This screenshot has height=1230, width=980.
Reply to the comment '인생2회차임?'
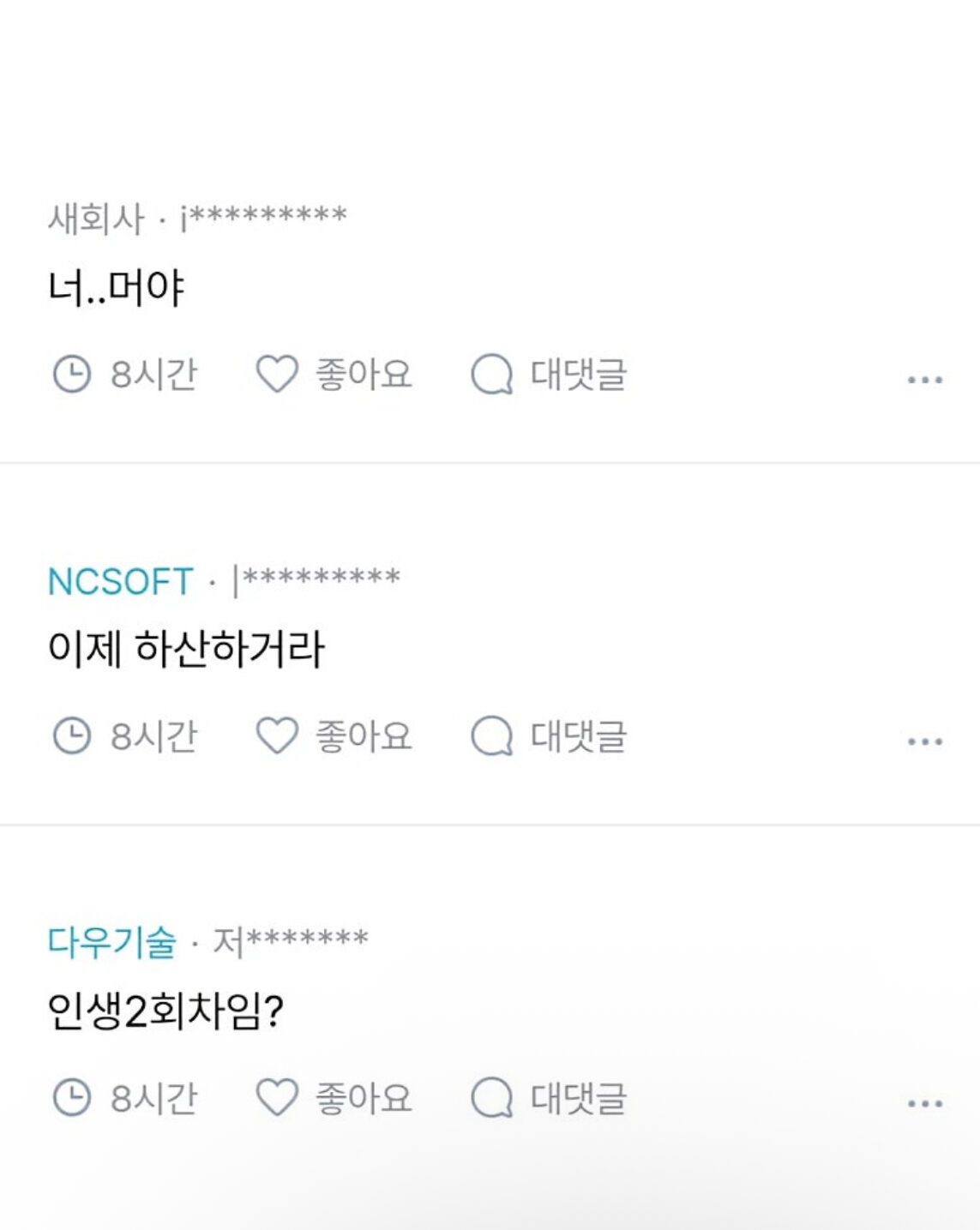[549, 1098]
